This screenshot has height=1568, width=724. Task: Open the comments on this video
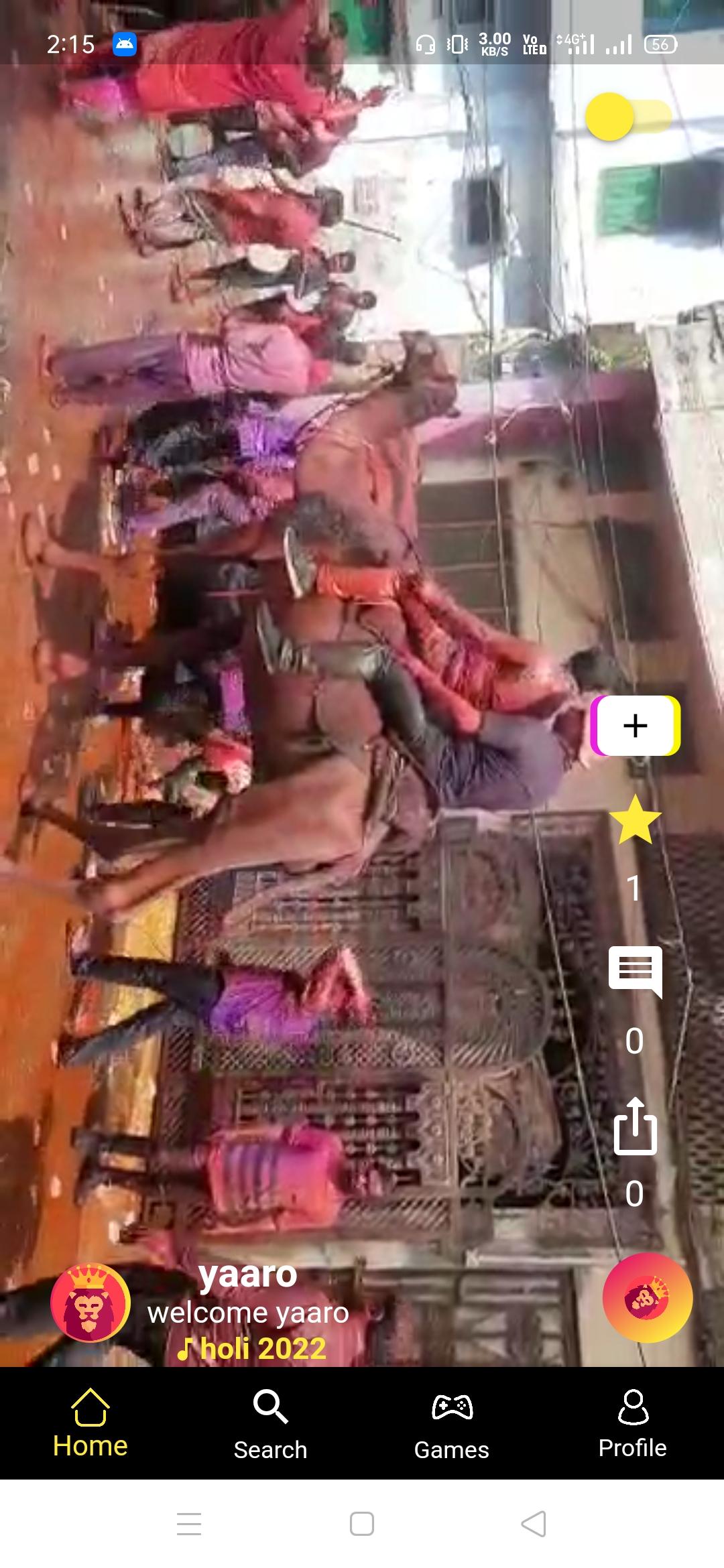635,972
